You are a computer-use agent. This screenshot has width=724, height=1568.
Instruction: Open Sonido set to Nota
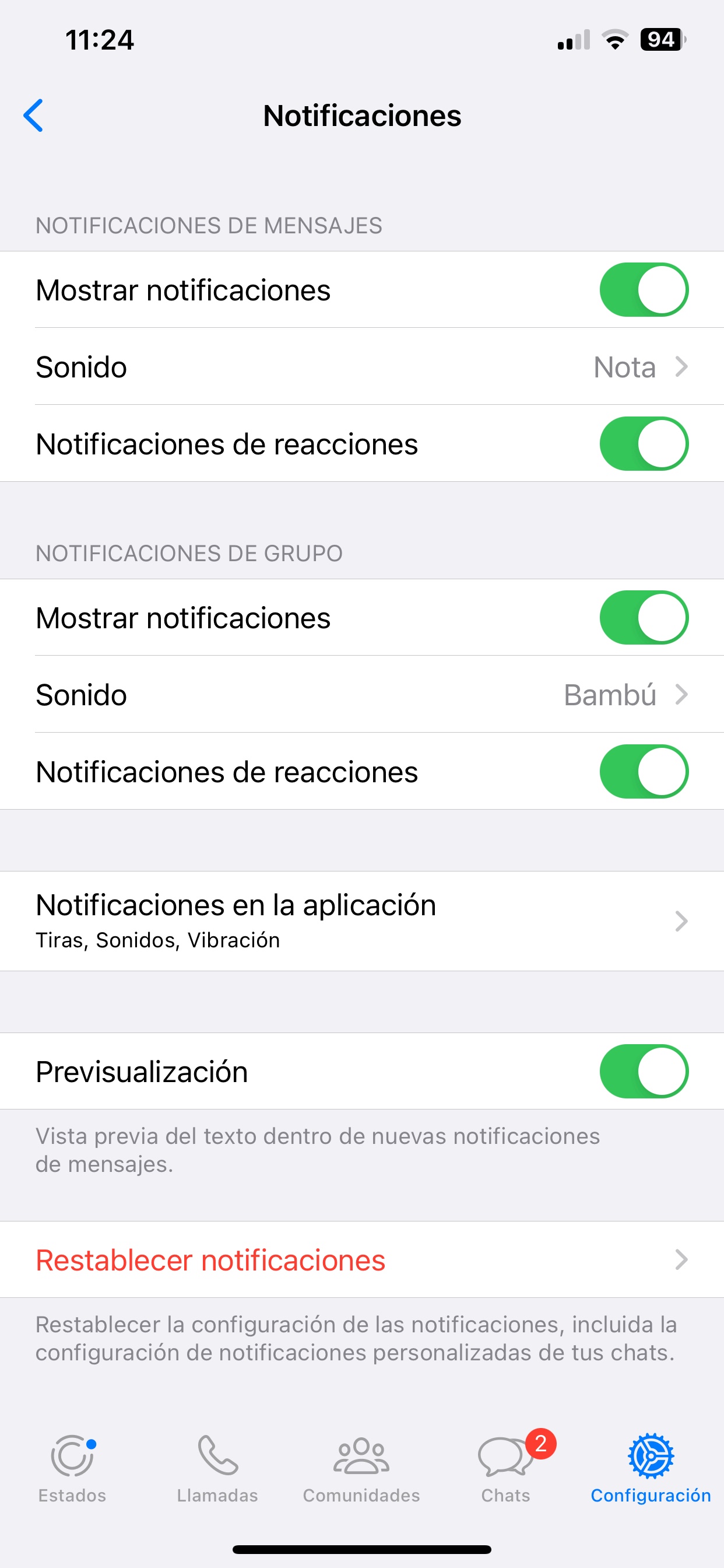pyautogui.click(x=361, y=367)
